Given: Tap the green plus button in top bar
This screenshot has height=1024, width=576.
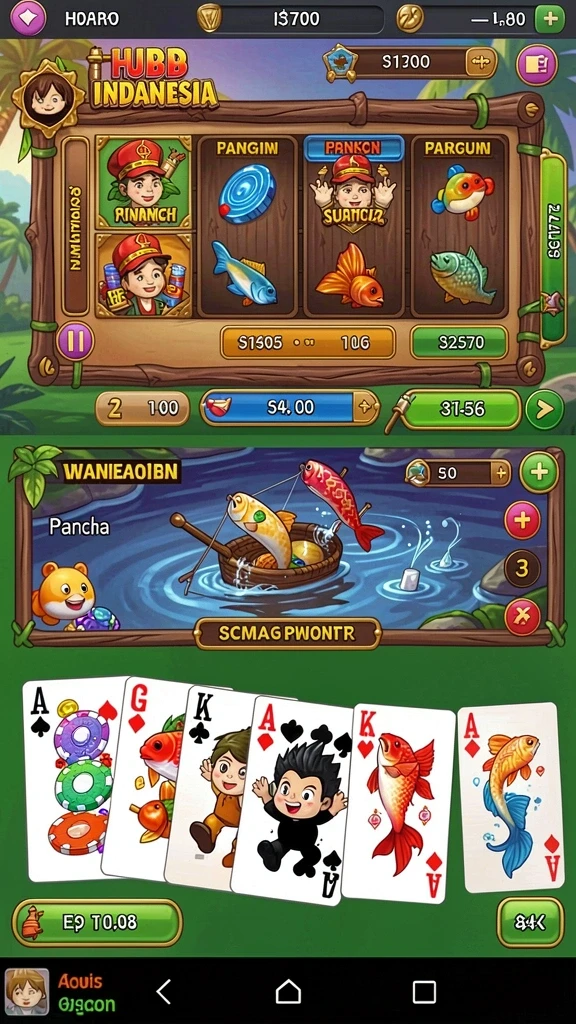Looking at the screenshot, I should click(x=549, y=18).
